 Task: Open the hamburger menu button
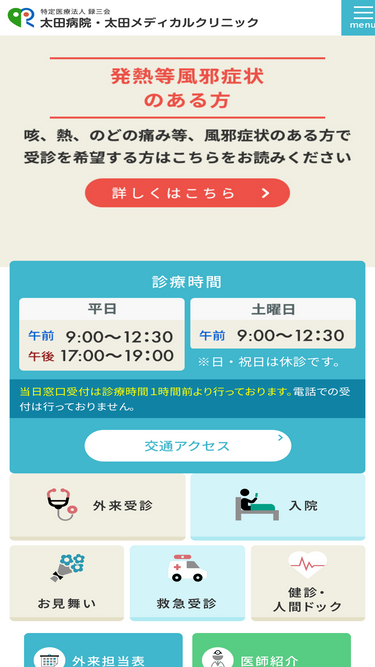(x=358, y=17)
